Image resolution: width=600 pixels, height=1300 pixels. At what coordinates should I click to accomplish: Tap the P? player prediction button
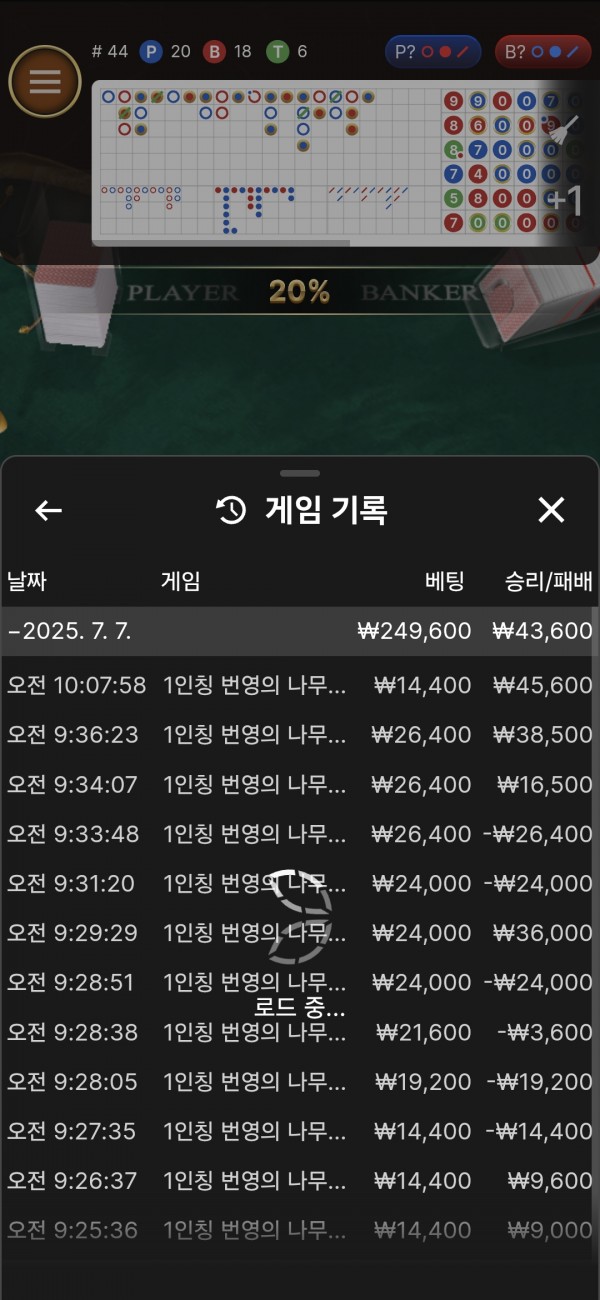pos(433,52)
